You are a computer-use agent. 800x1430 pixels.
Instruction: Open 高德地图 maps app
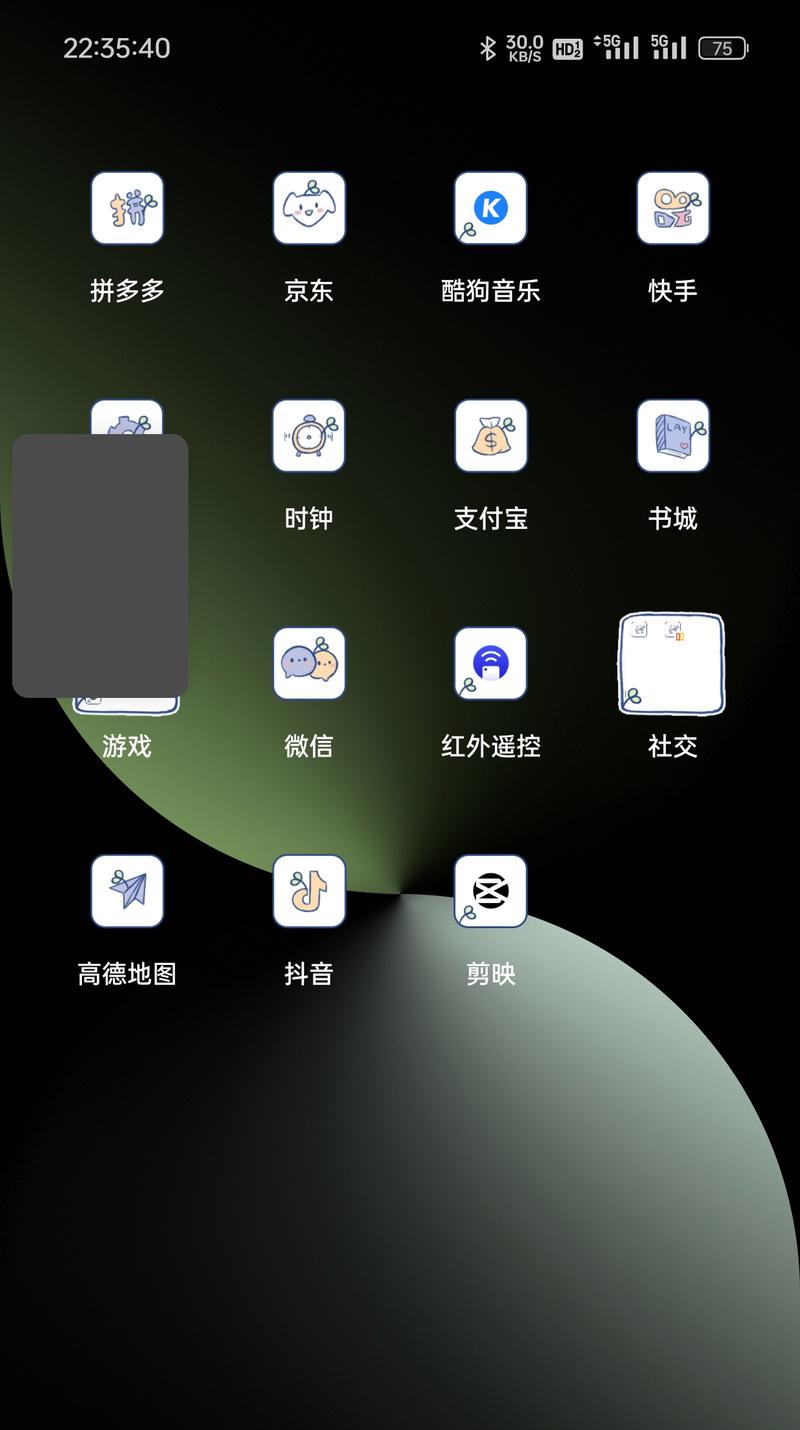click(127, 891)
